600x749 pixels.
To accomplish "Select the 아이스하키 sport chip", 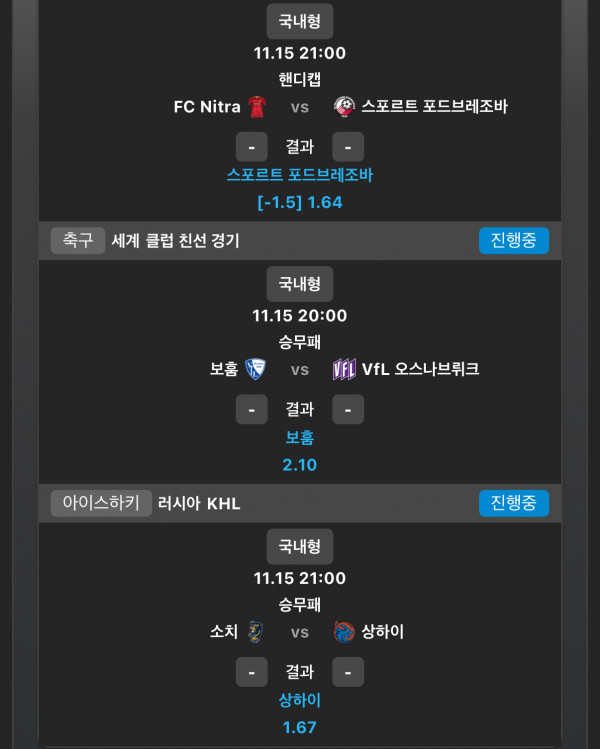I will point(102,503).
